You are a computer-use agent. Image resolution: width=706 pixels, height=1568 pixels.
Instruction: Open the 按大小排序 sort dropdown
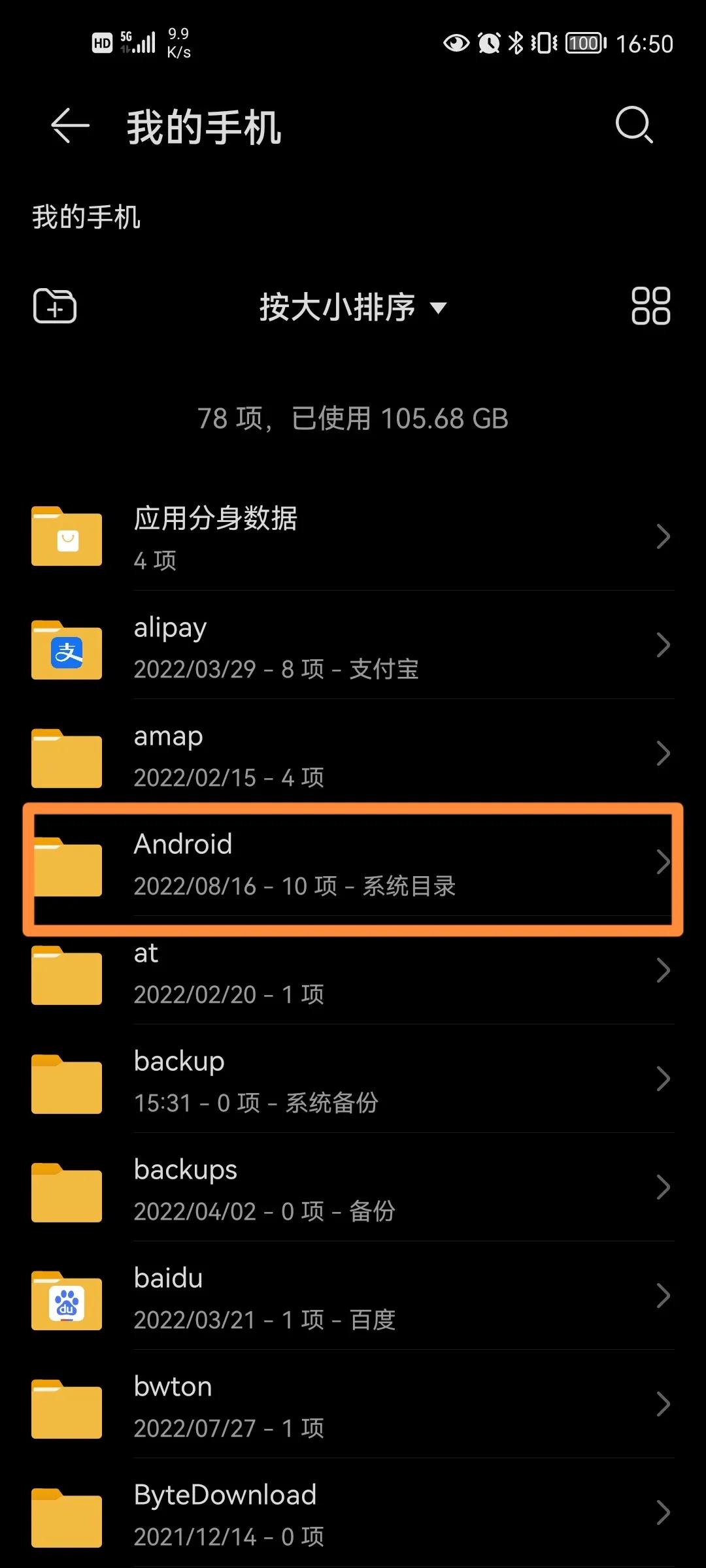[x=351, y=307]
